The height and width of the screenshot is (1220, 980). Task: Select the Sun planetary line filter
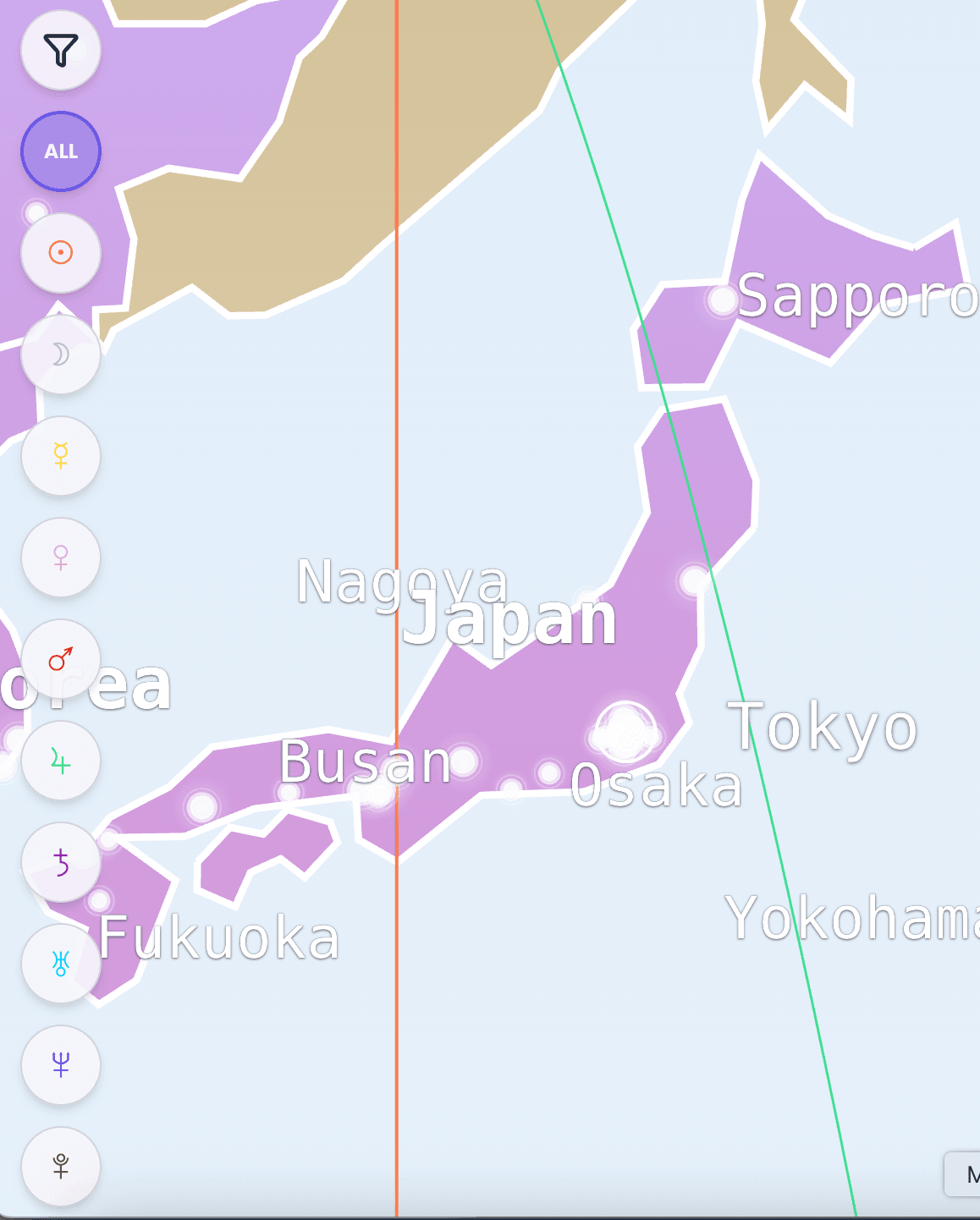tap(60, 251)
